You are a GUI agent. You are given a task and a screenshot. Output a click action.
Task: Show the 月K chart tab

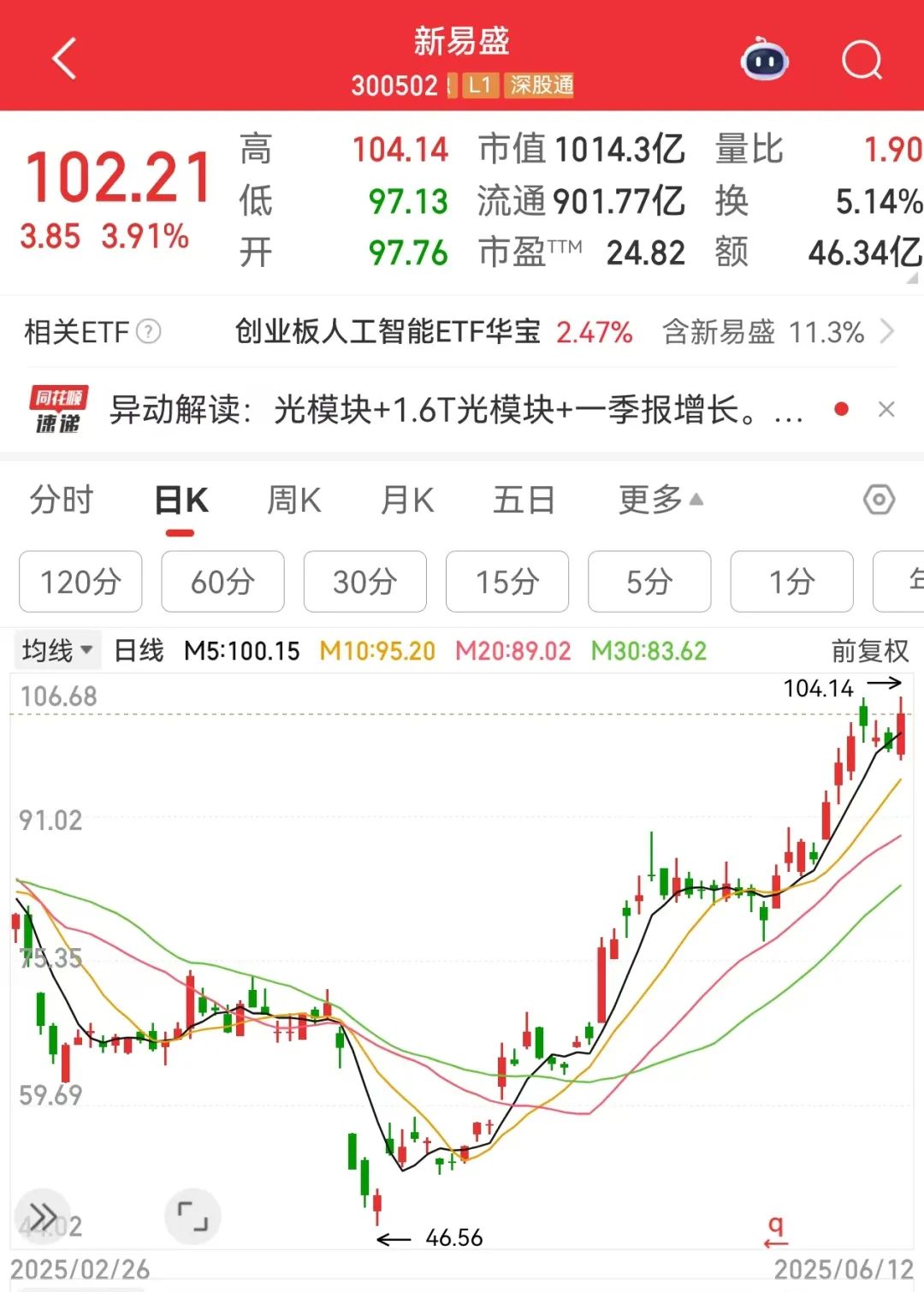click(x=407, y=501)
